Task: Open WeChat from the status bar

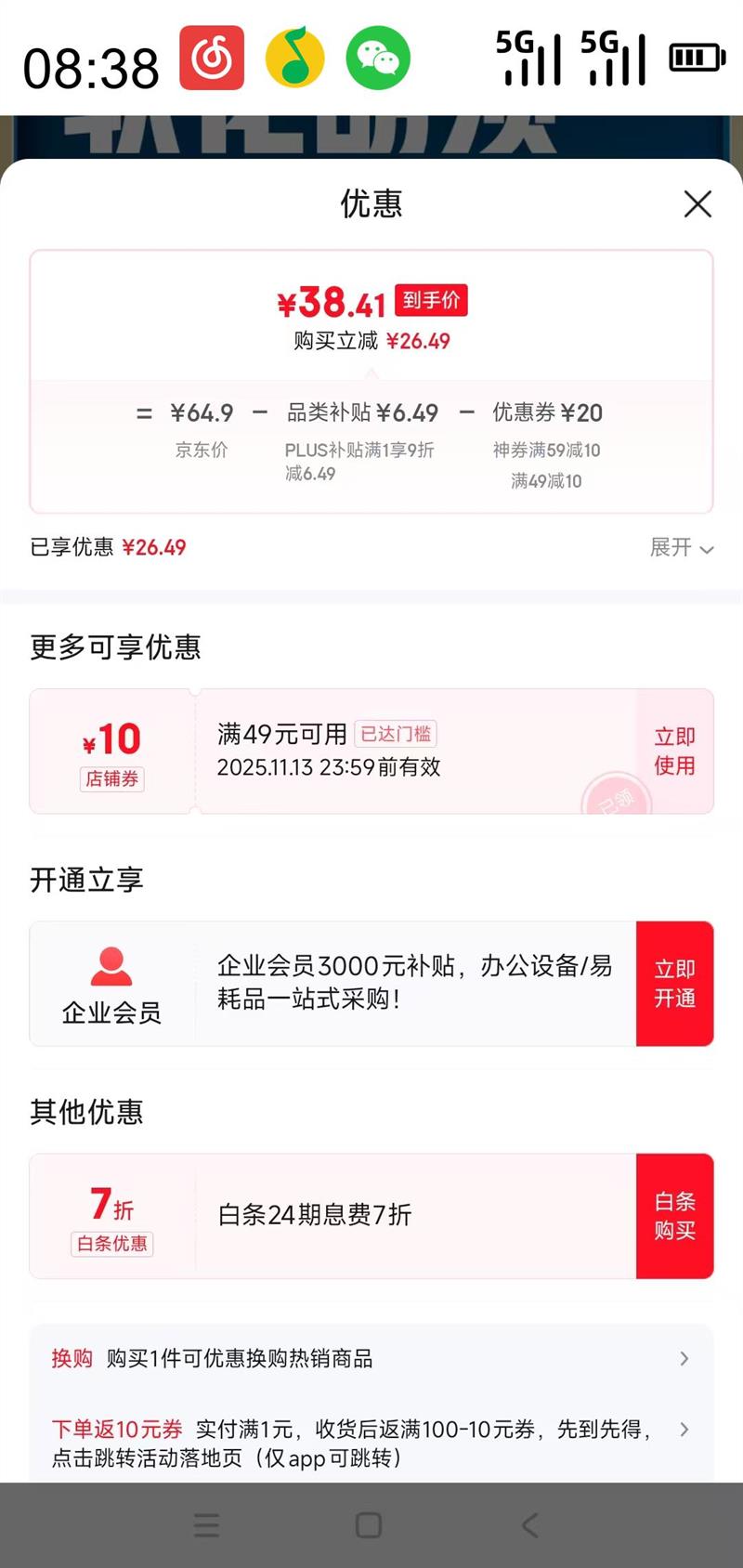Action: (x=378, y=58)
